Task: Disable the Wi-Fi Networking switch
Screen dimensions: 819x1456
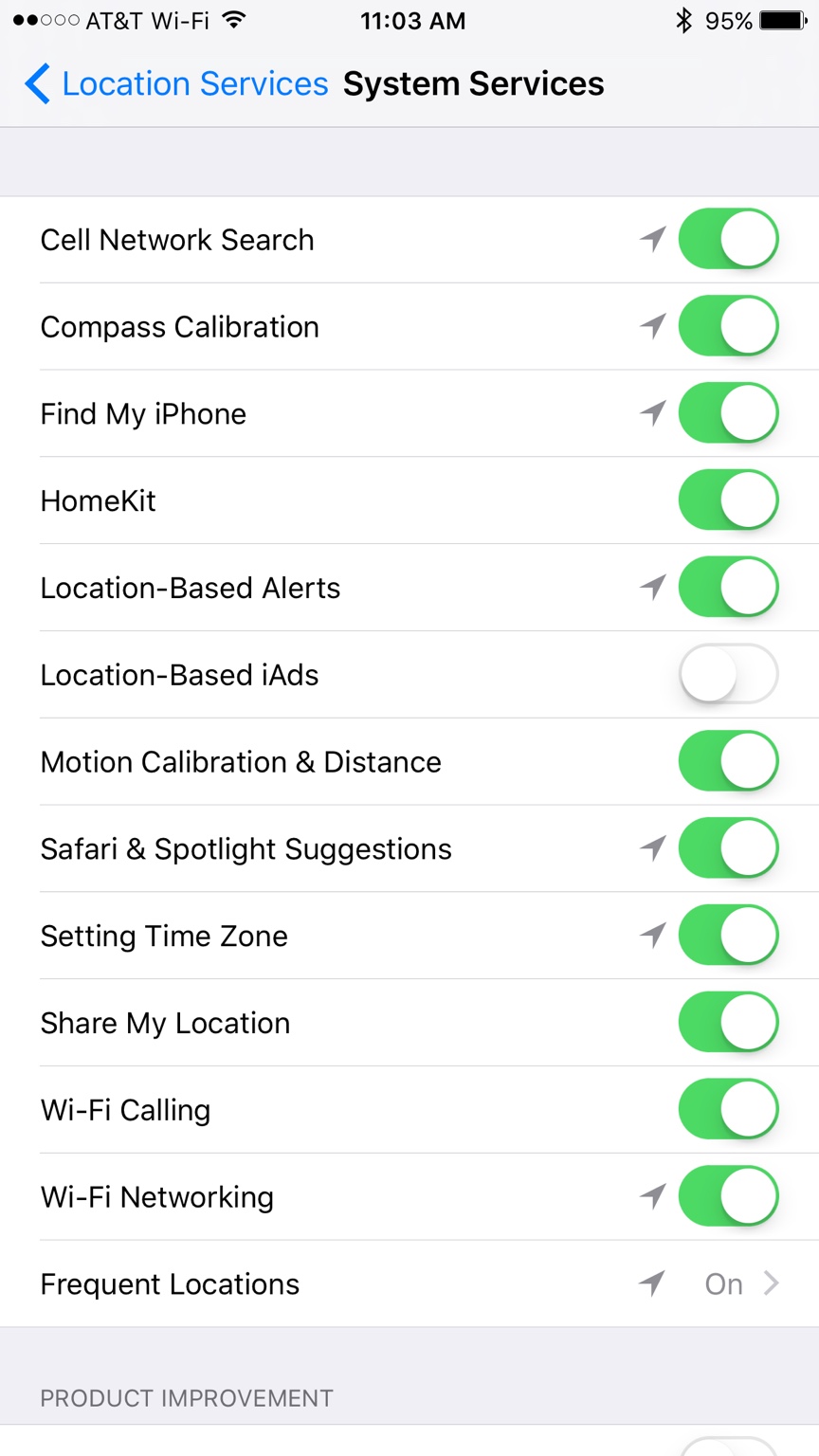Action: click(728, 1196)
